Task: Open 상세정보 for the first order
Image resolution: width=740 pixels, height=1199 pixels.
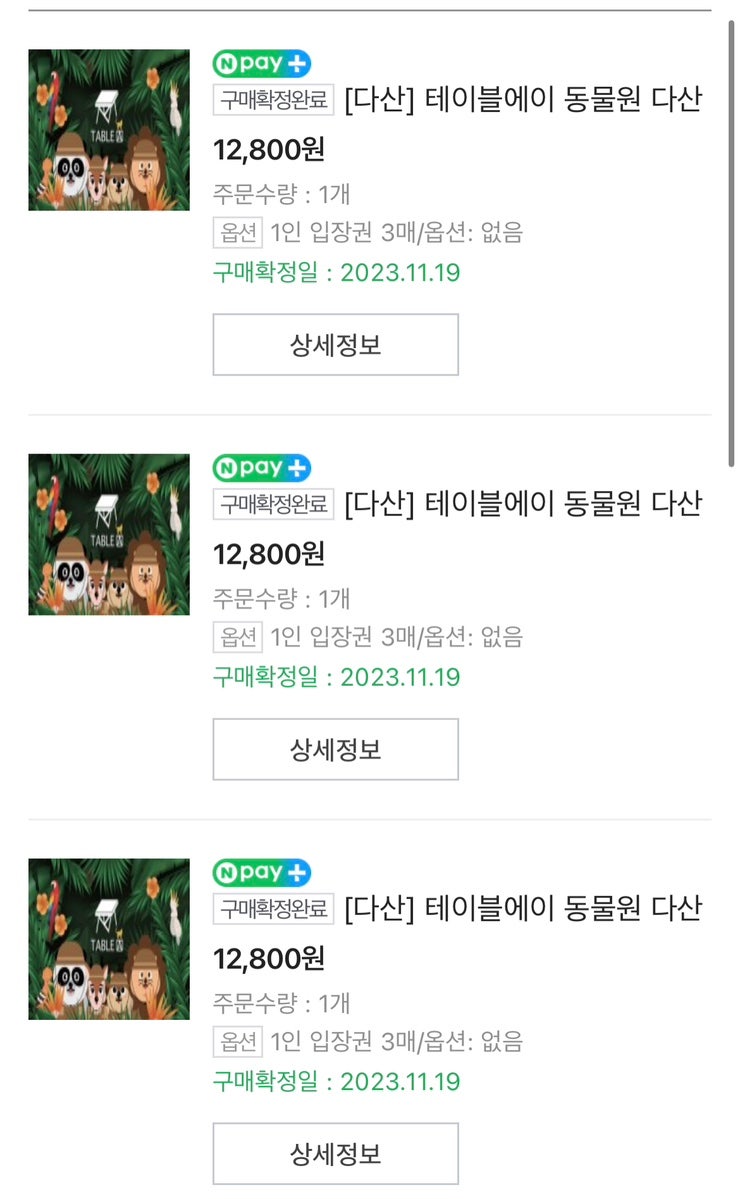Action: pyautogui.click(x=336, y=345)
